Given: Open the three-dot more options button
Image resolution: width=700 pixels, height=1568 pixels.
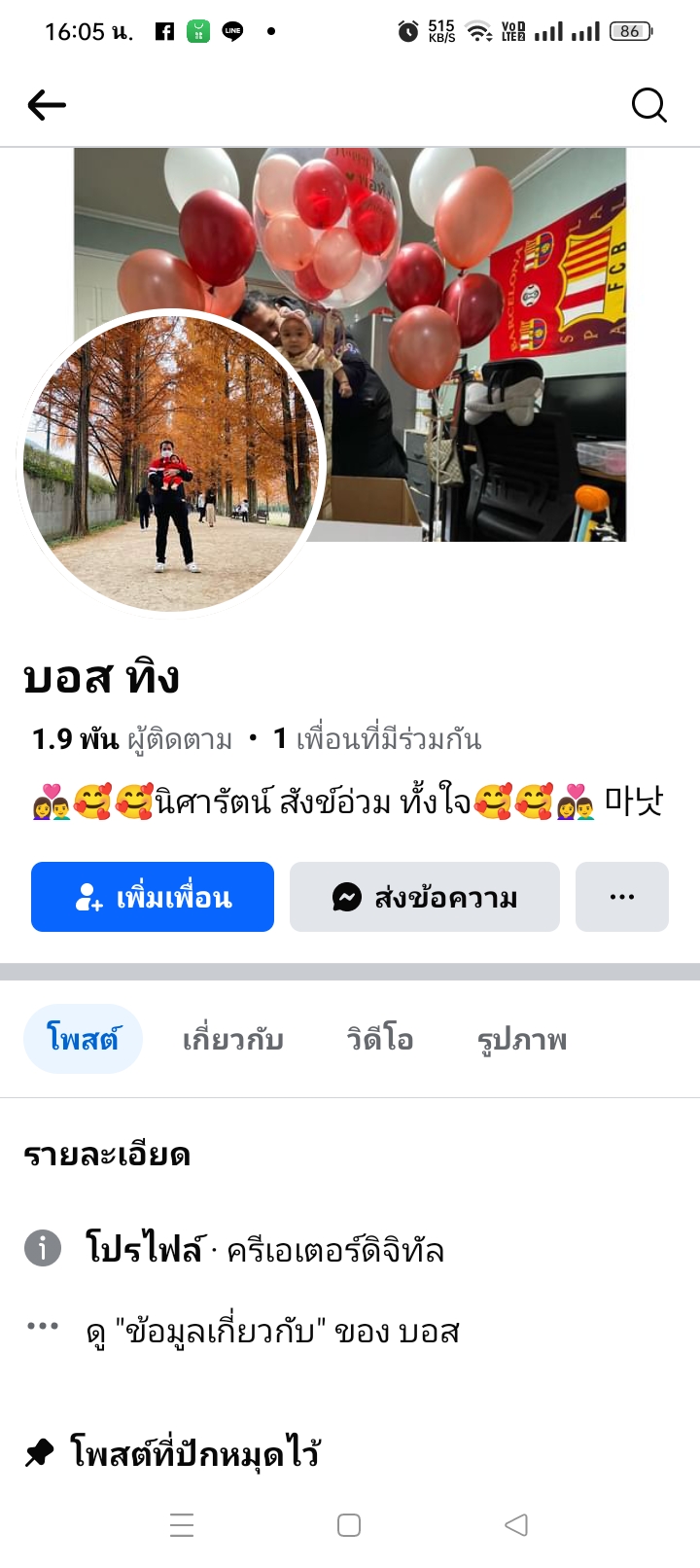Looking at the screenshot, I should 622,897.
